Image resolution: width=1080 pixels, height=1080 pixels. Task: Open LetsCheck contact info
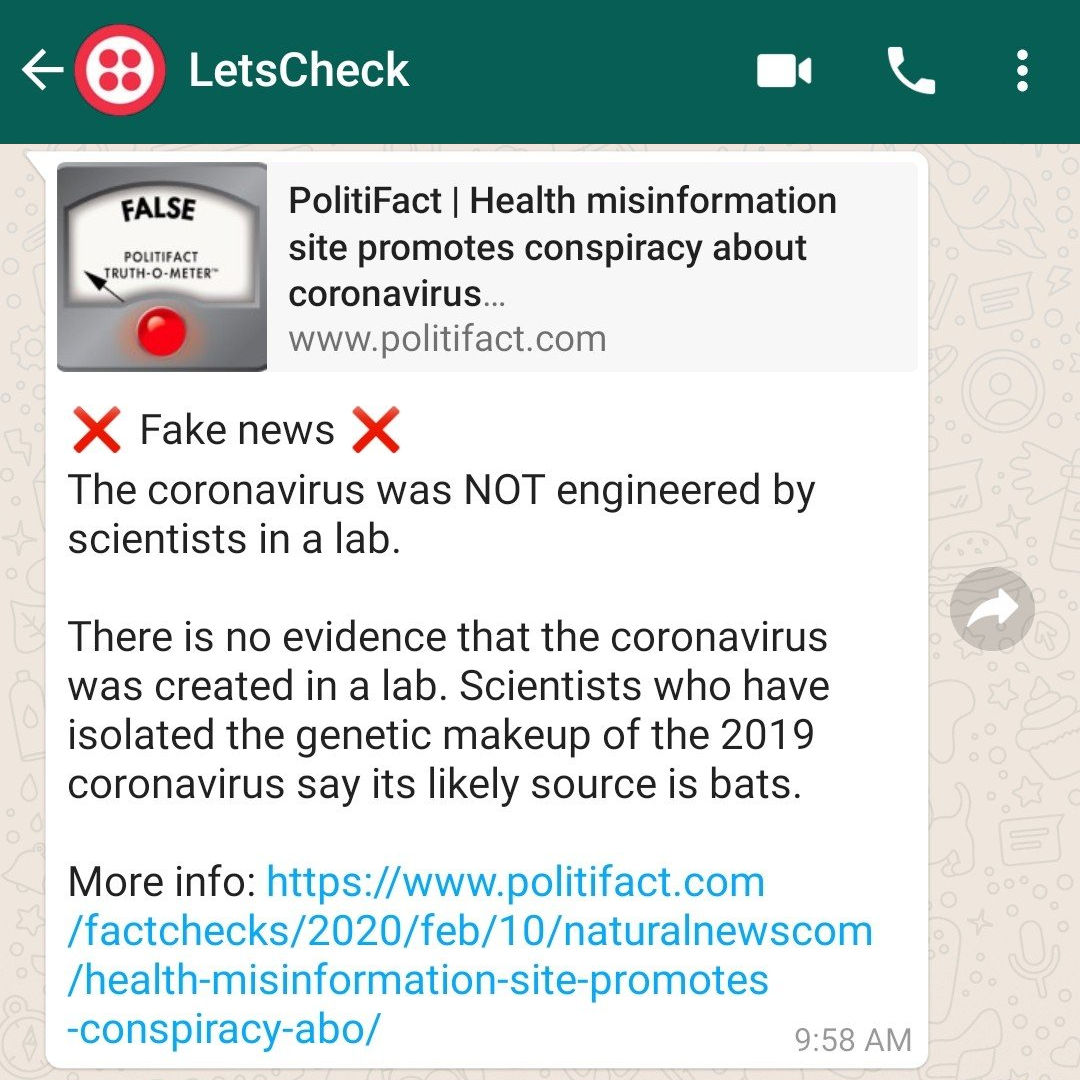pos(298,70)
